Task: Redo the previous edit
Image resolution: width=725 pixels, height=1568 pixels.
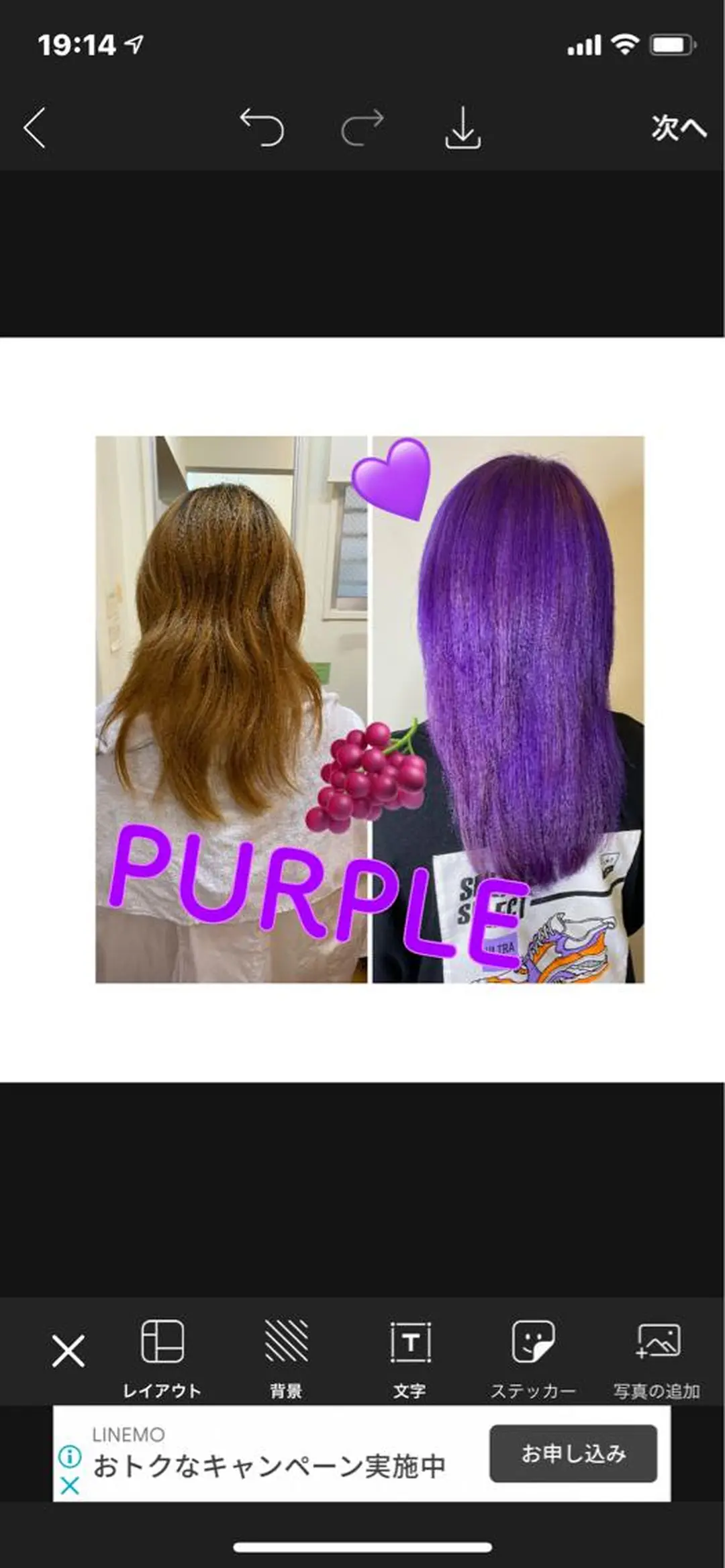Action: (x=362, y=127)
